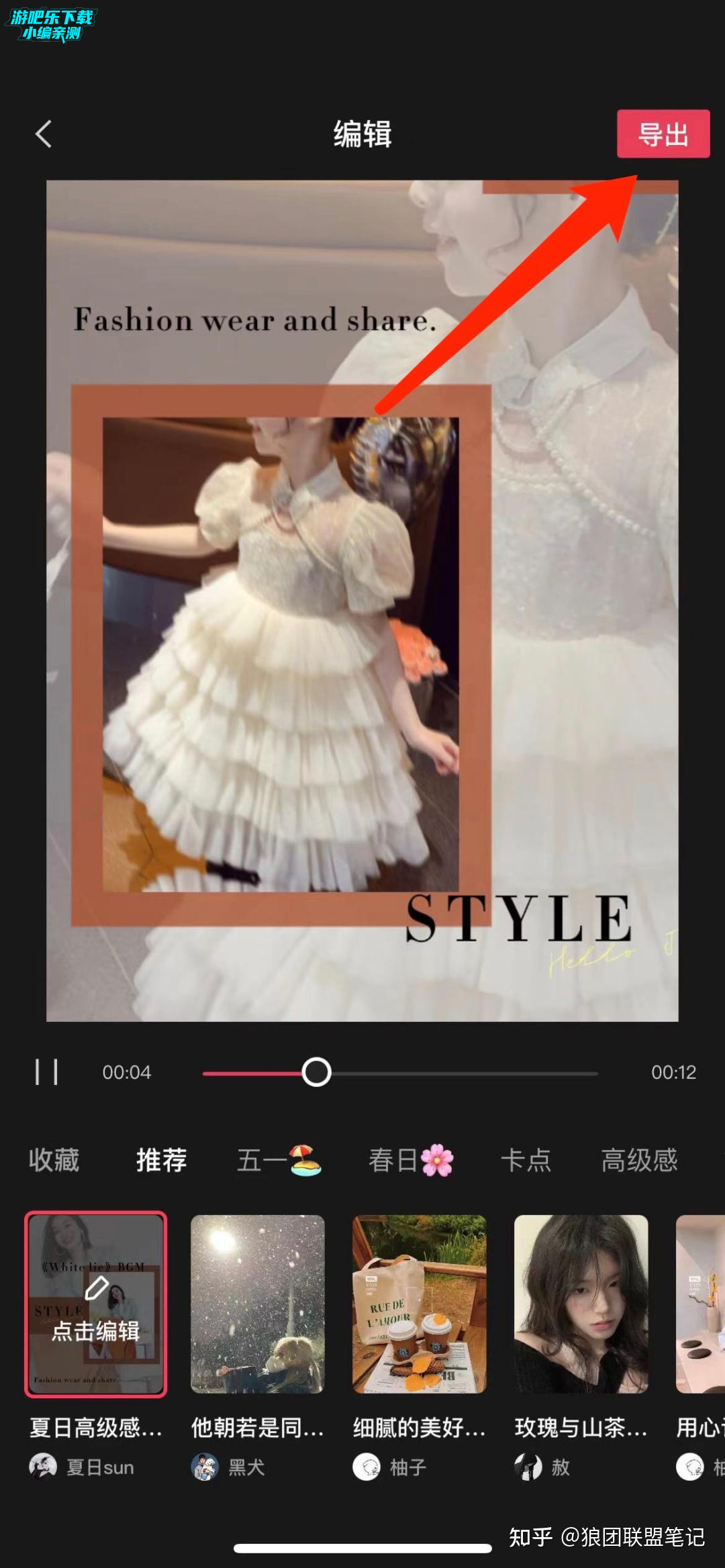Select the 高级感 tab
Image resolution: width=725 pixels, height=1568 pixels.
click(x=638, y=1160)
